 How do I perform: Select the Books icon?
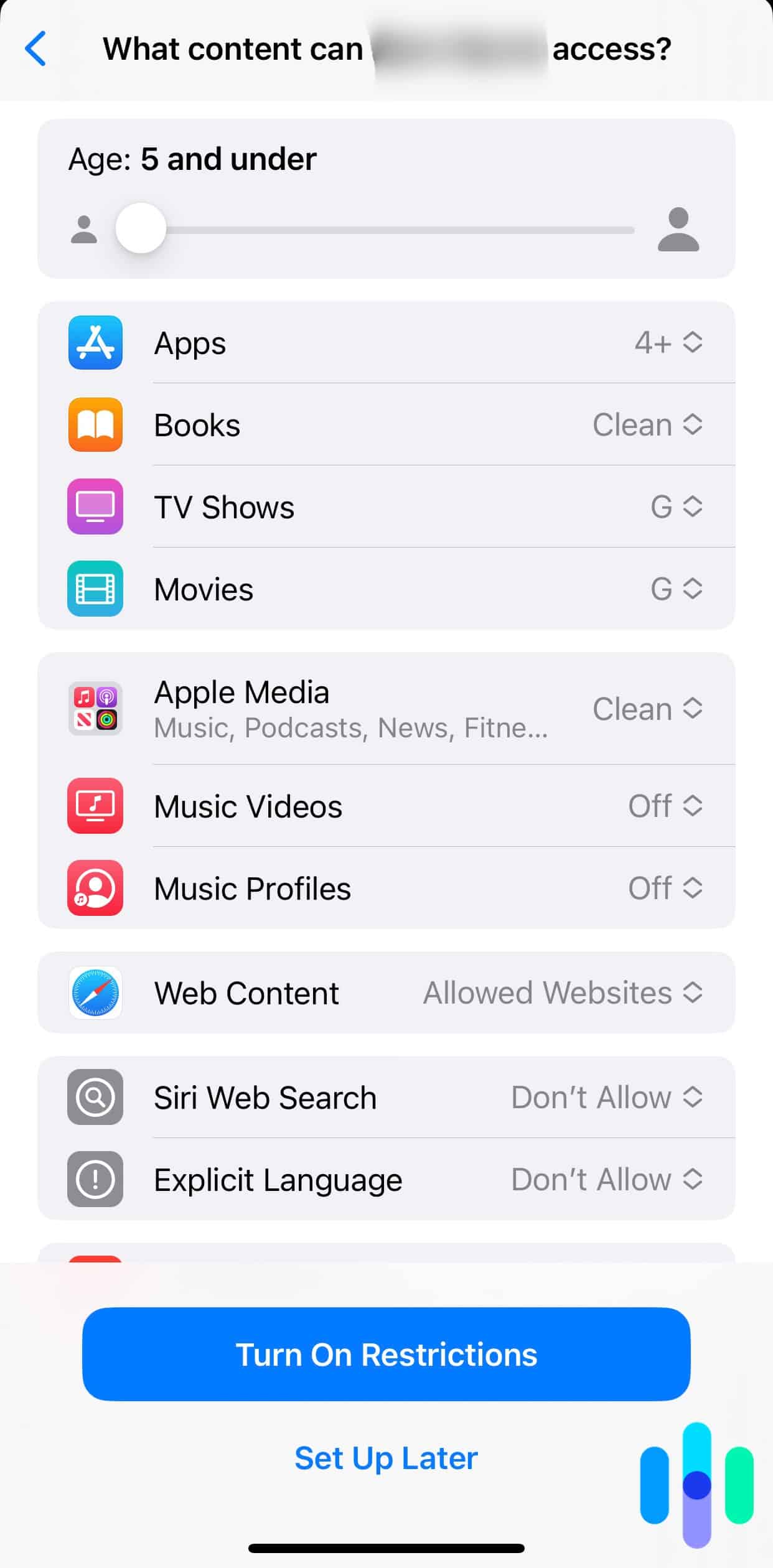(95, 425)
